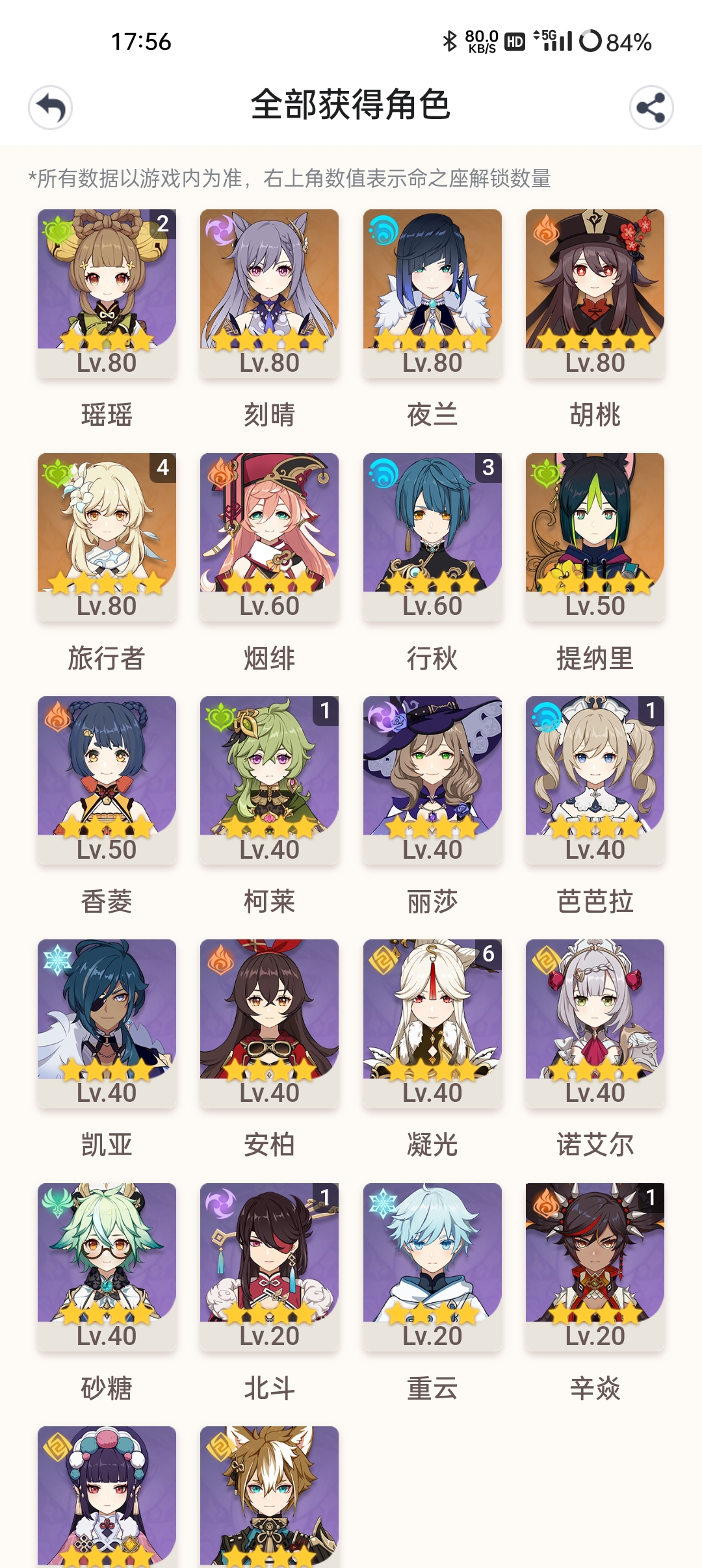Share the character list

tap(651, 107)
